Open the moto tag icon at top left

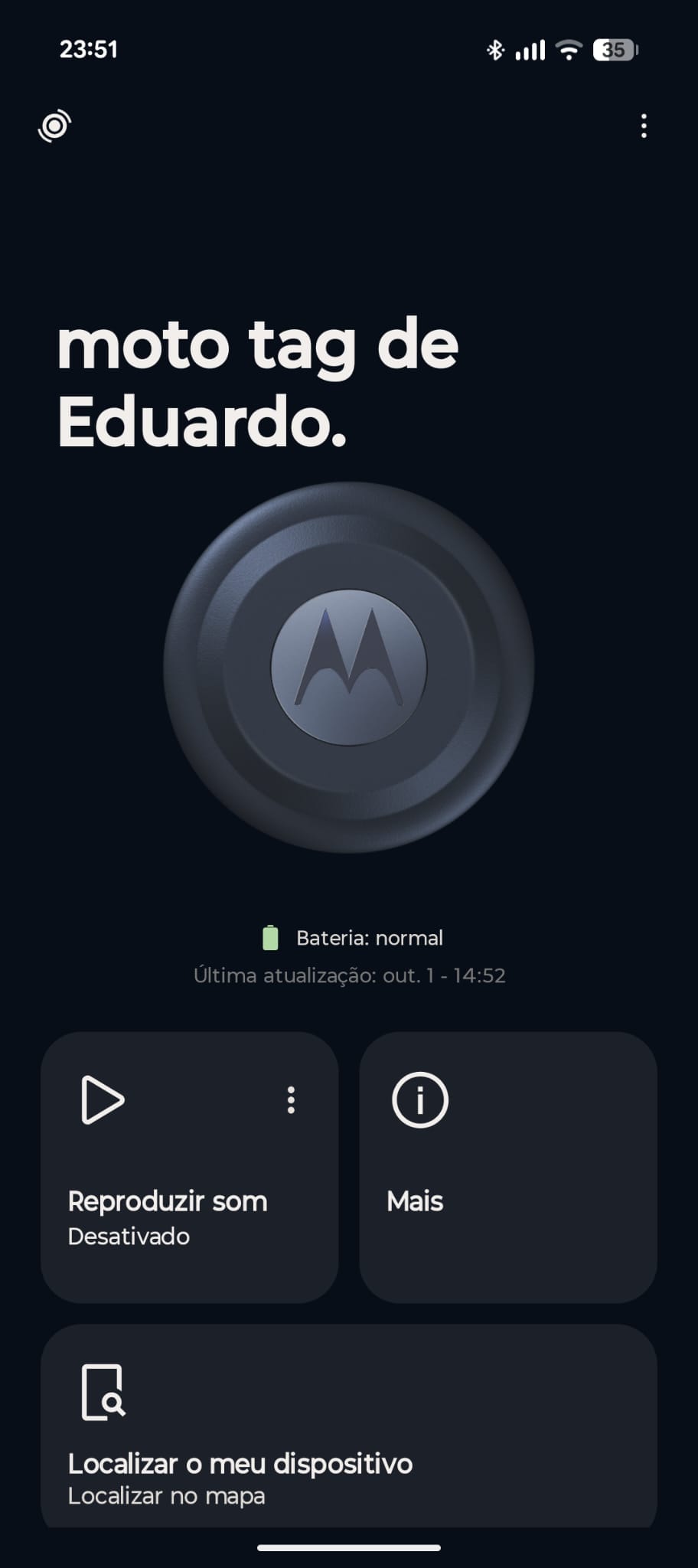coord(54,126)
